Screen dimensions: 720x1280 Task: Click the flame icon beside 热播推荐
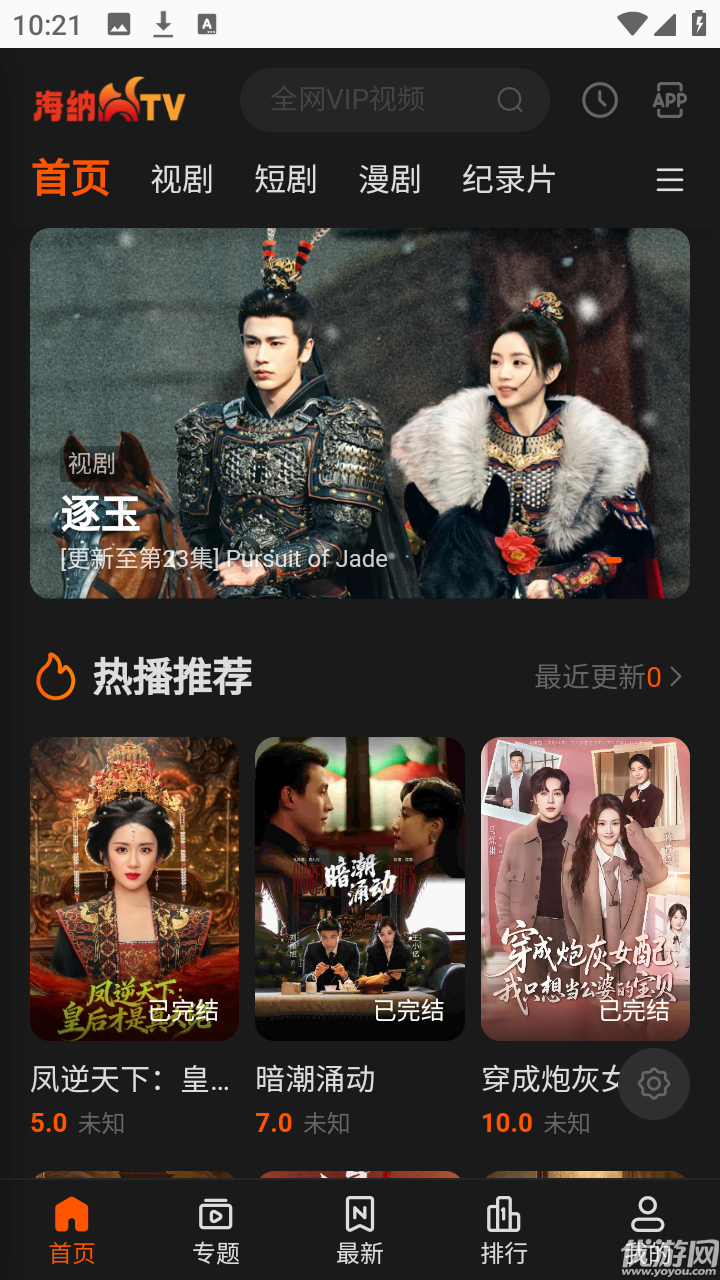tap(56, 676)
